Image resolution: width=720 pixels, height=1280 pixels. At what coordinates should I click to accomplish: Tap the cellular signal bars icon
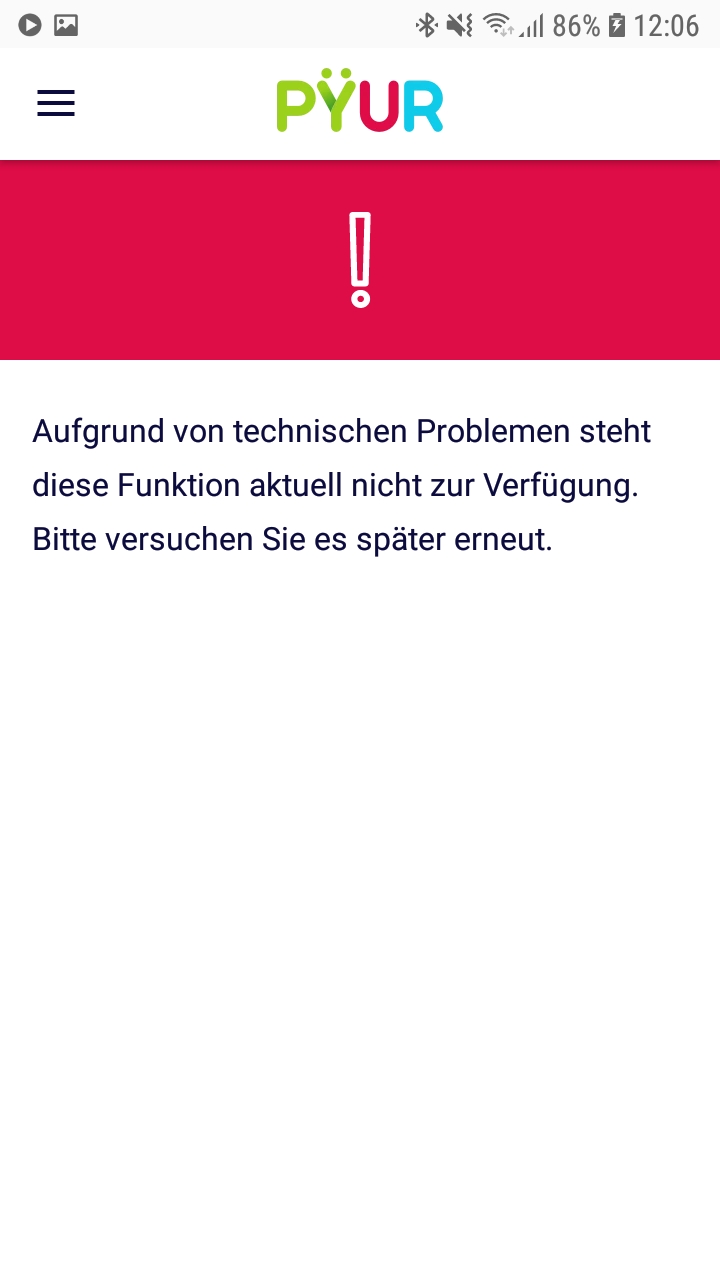pos(530,25)
